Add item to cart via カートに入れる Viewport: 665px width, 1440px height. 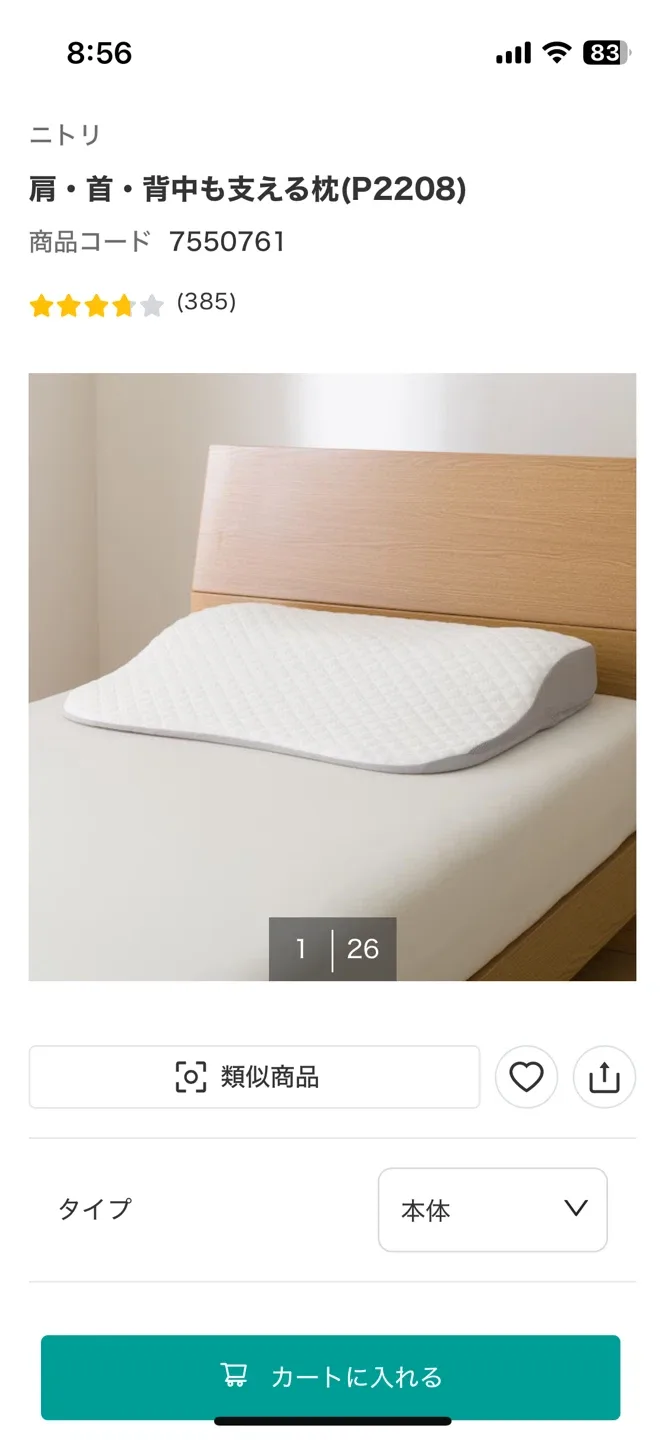click(x=330, y=1377)
